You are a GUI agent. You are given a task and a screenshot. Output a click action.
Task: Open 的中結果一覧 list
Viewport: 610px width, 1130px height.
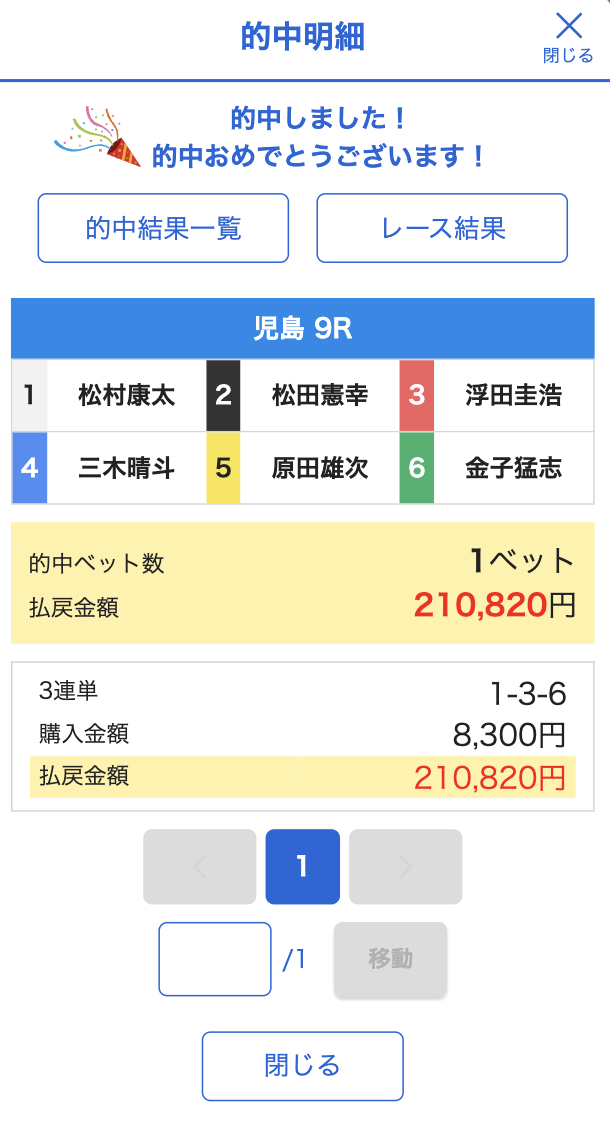pos(163,228)
